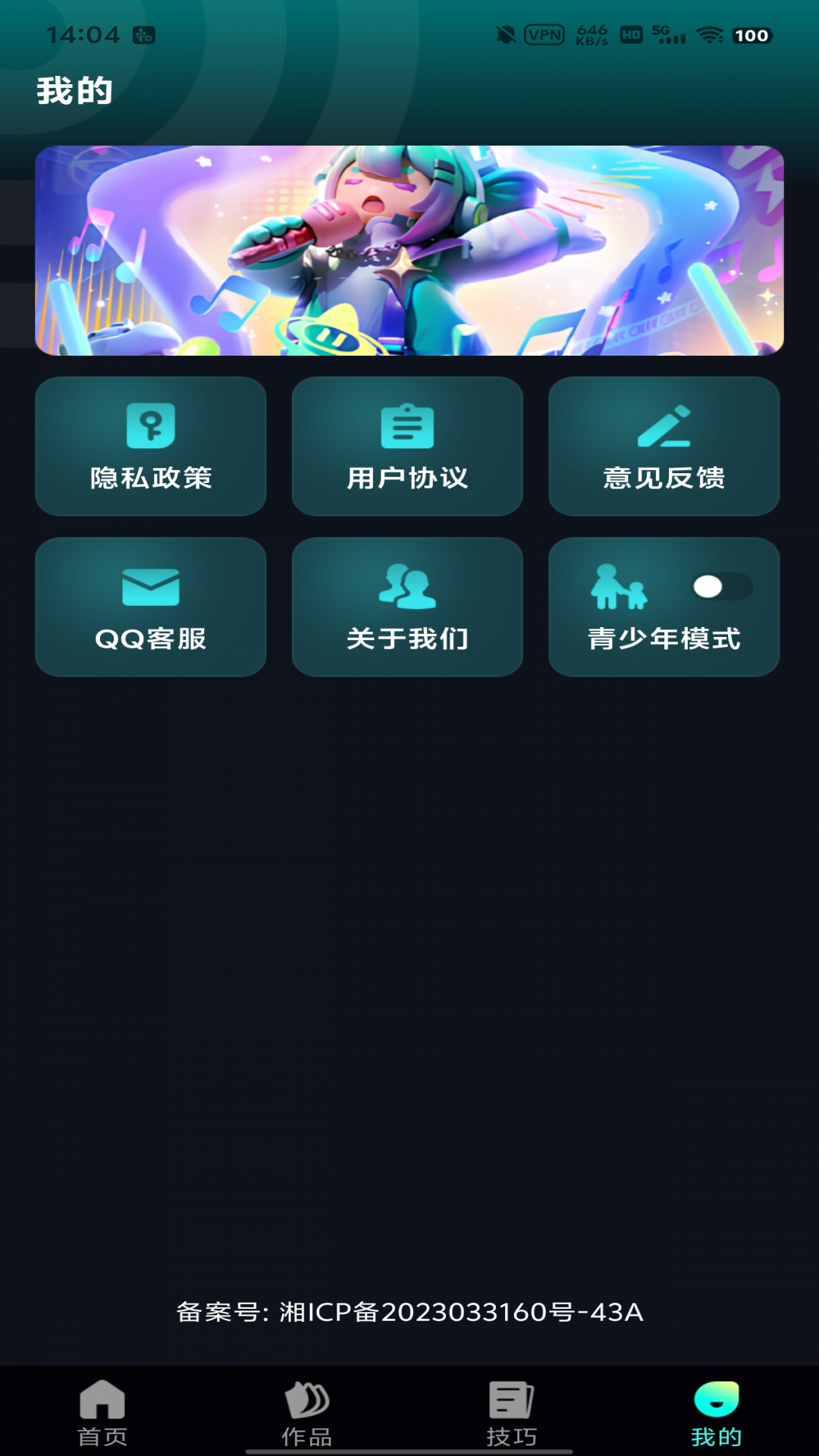Image resolution: width=819 pixels, height=1456 pixels.
Task: Toggle the 青少年模式 switch
Action: tap(720, 587)
